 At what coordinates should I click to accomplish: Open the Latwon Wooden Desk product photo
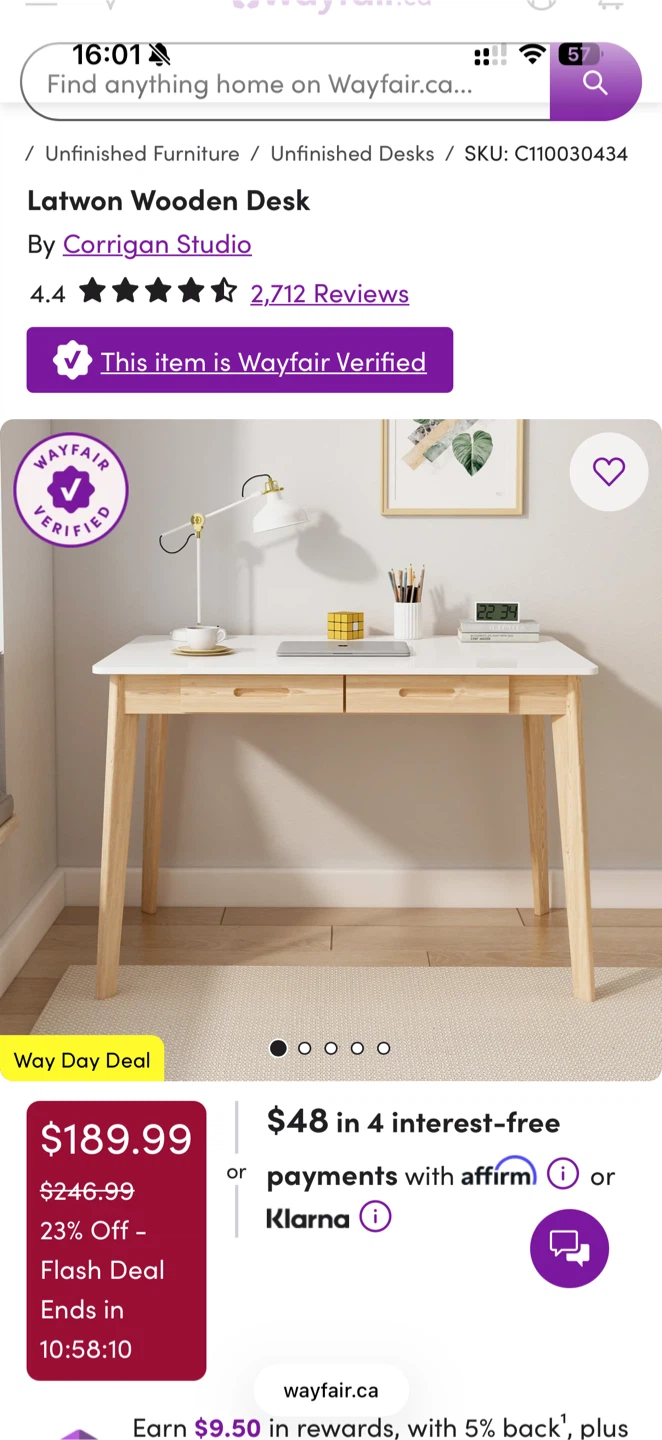tap(331, 750)
